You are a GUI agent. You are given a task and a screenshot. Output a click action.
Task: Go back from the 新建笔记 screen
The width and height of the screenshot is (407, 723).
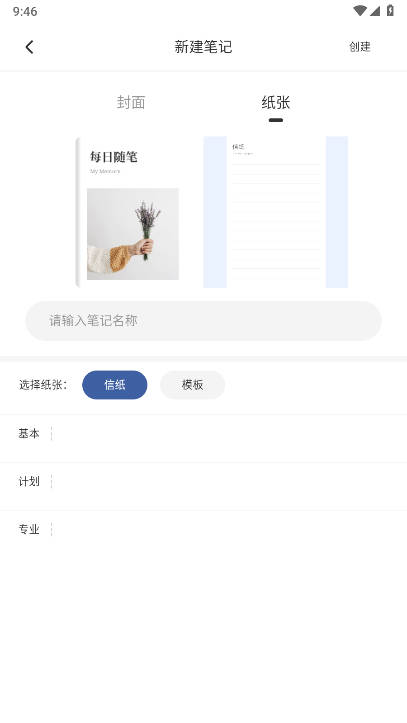pyautogui.click(x=29, y=47)
